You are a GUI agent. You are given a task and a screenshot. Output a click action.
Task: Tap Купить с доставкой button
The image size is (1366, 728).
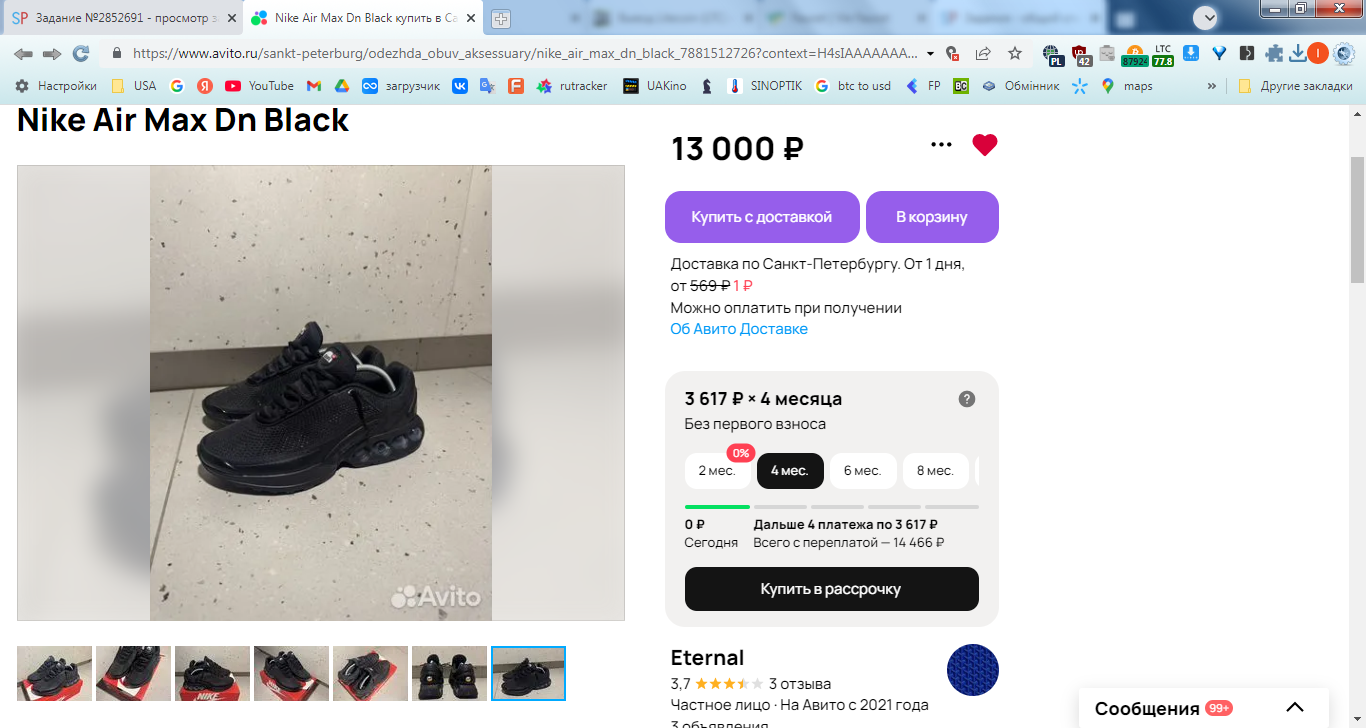point(762,217)
